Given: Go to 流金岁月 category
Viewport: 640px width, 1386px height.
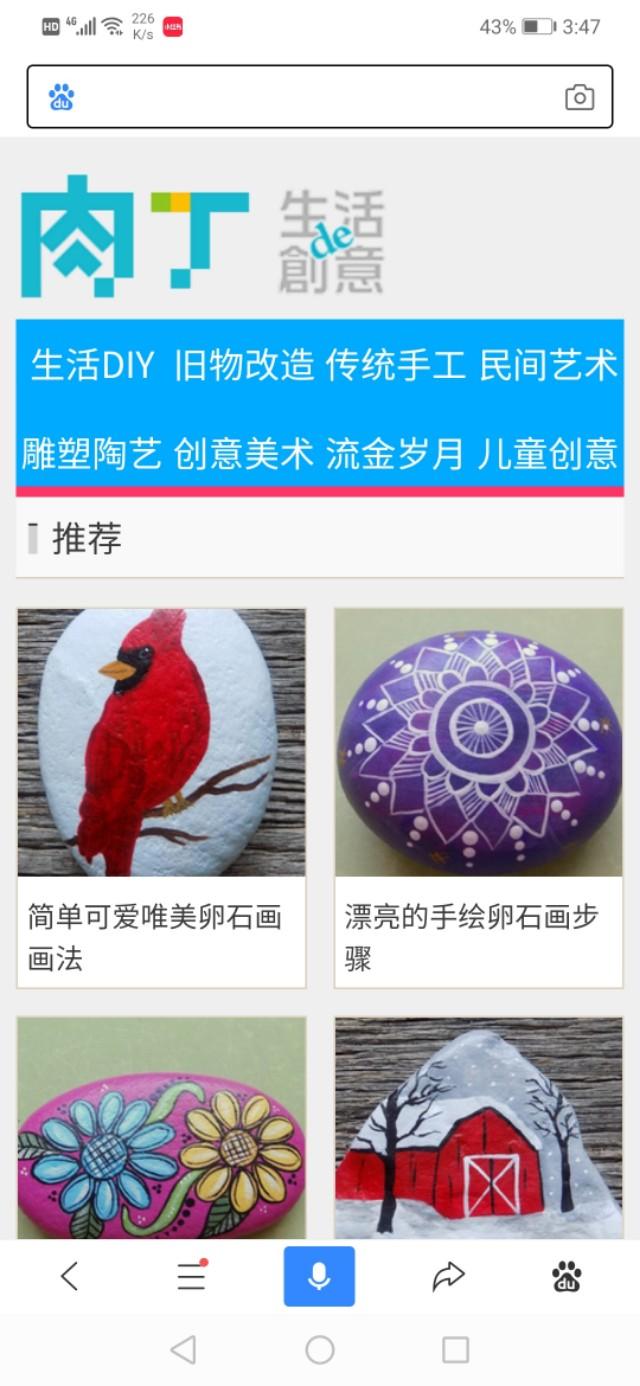Looking at the screenshot, I should coord(395,453).
